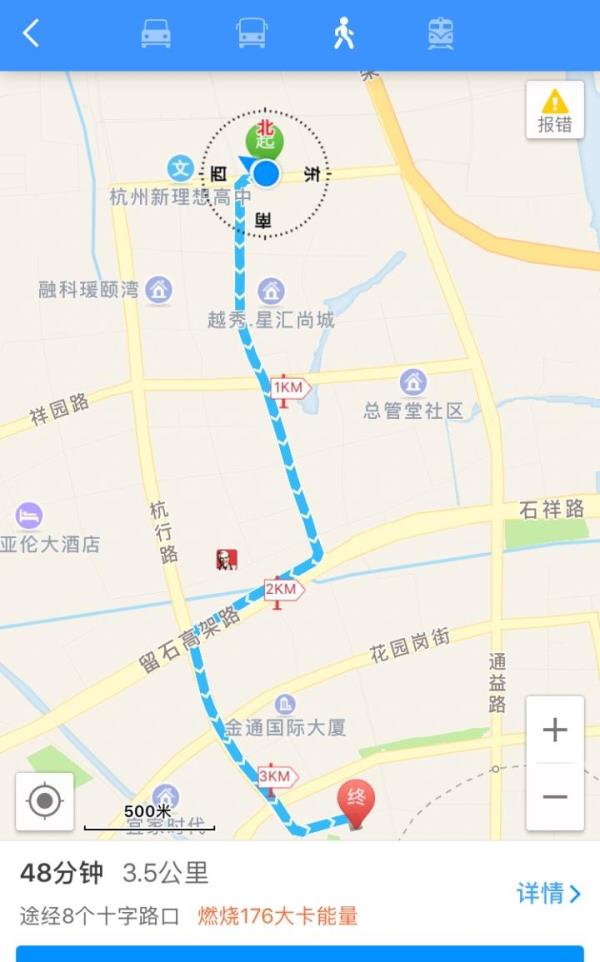Switch to bus route mode
Image resolution: width=600 pixels, height=962 pixels.
click(x=252, y=33)
